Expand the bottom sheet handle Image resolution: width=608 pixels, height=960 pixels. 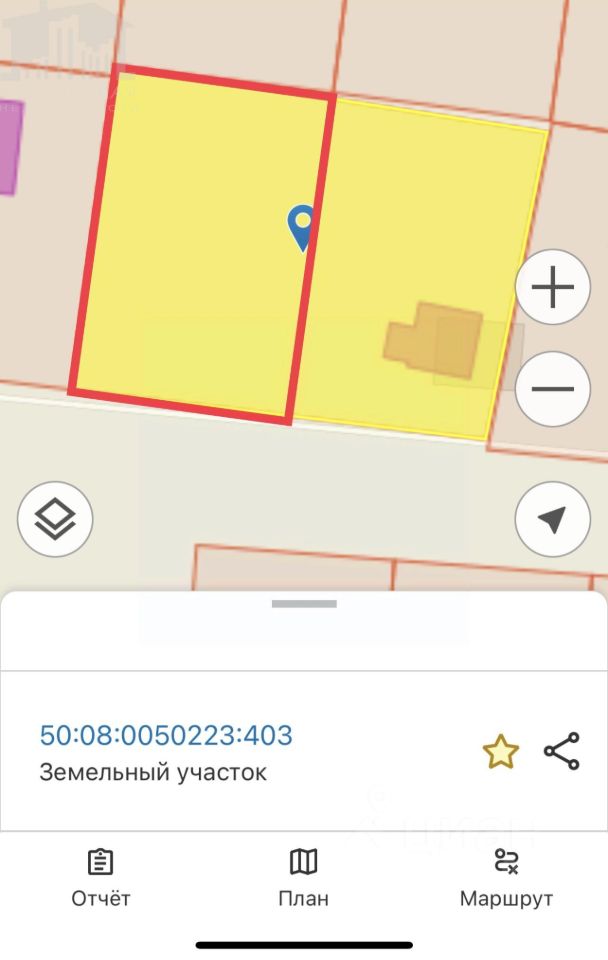pyautogui.click(x=304, y=604)
